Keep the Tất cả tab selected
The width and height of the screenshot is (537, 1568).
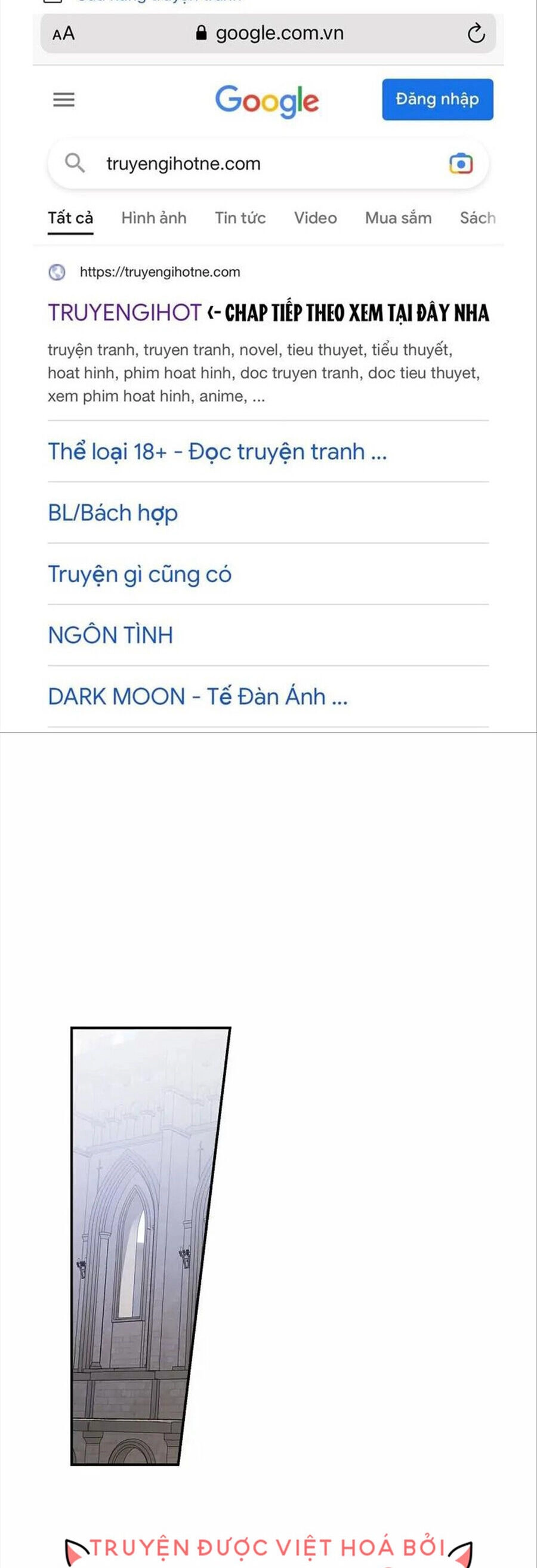pos(69,218)
